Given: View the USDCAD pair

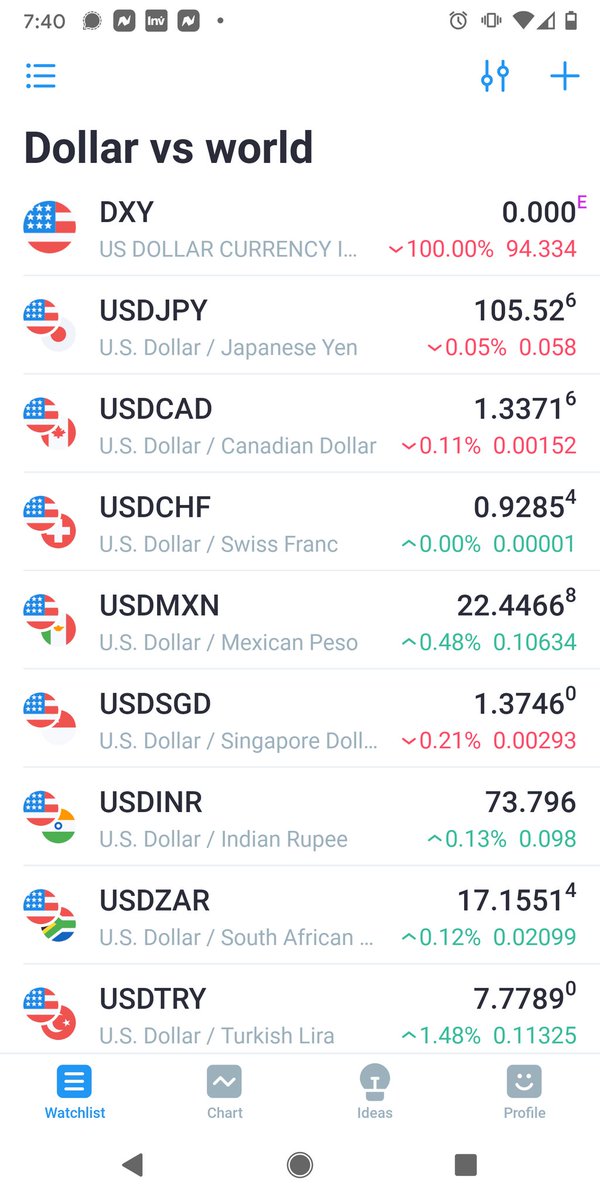Looking at the screenshot, I should [300, 425].
